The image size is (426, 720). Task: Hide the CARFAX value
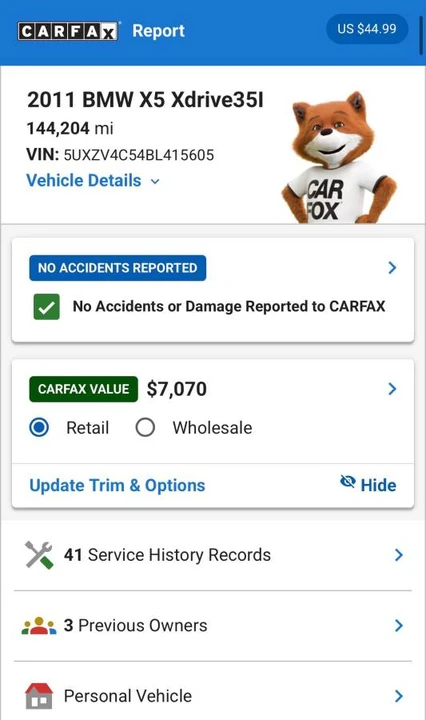pyautogui.click(x=368, y=485)
